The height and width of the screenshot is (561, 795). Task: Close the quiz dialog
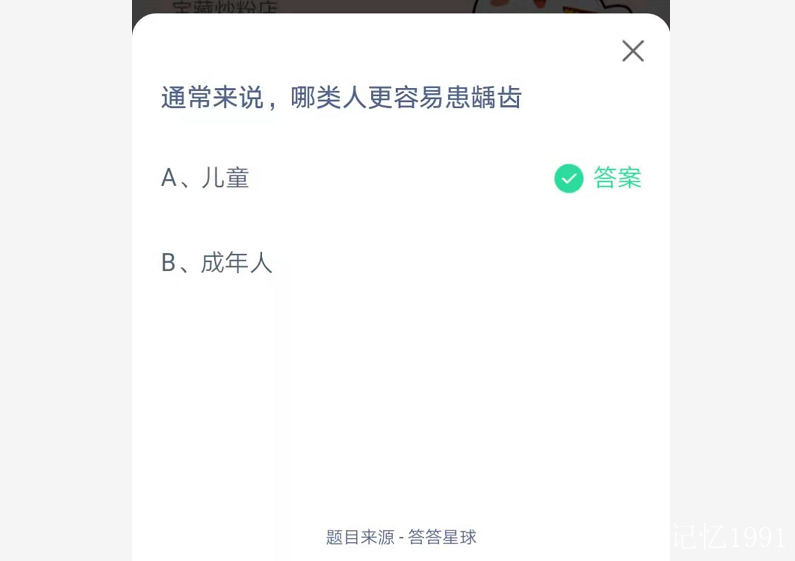(632, 51)
